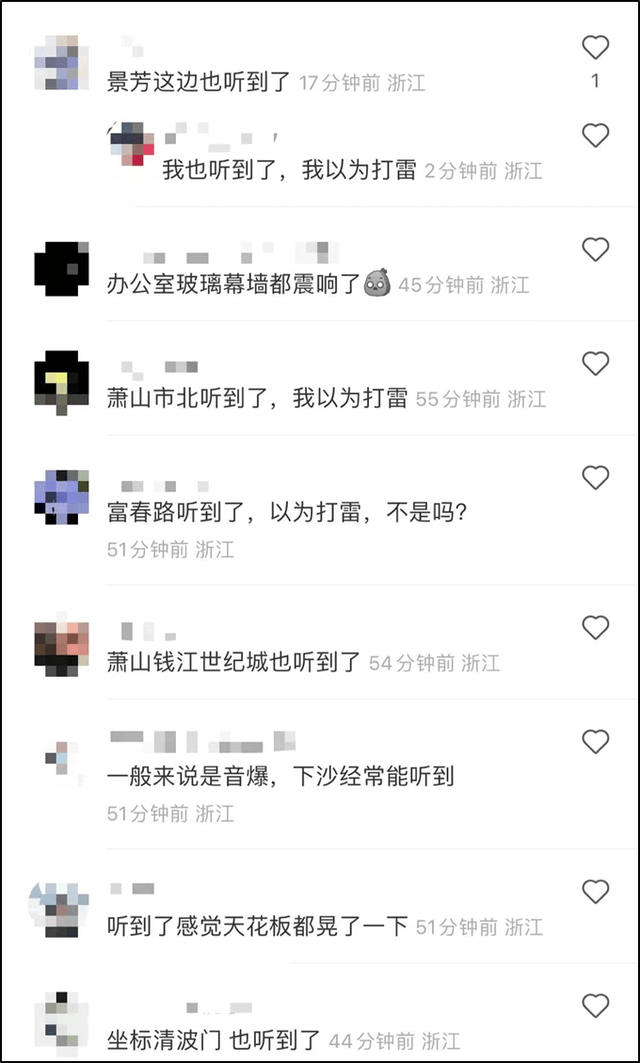640x1063 pixels.
Task: Open avatar of '萧山市北听到了' commenter
Action: pyautogui.click(x=62, y=382)
